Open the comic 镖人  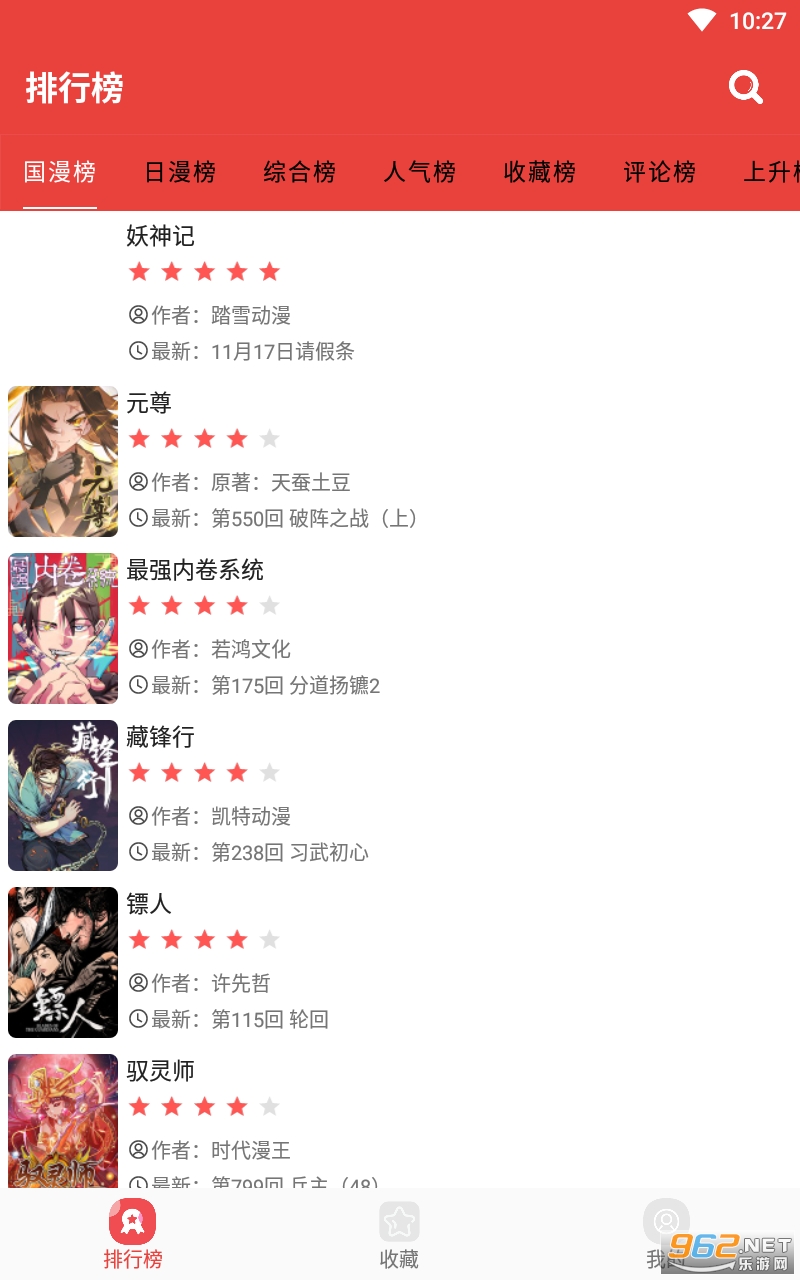coord(400,962)
